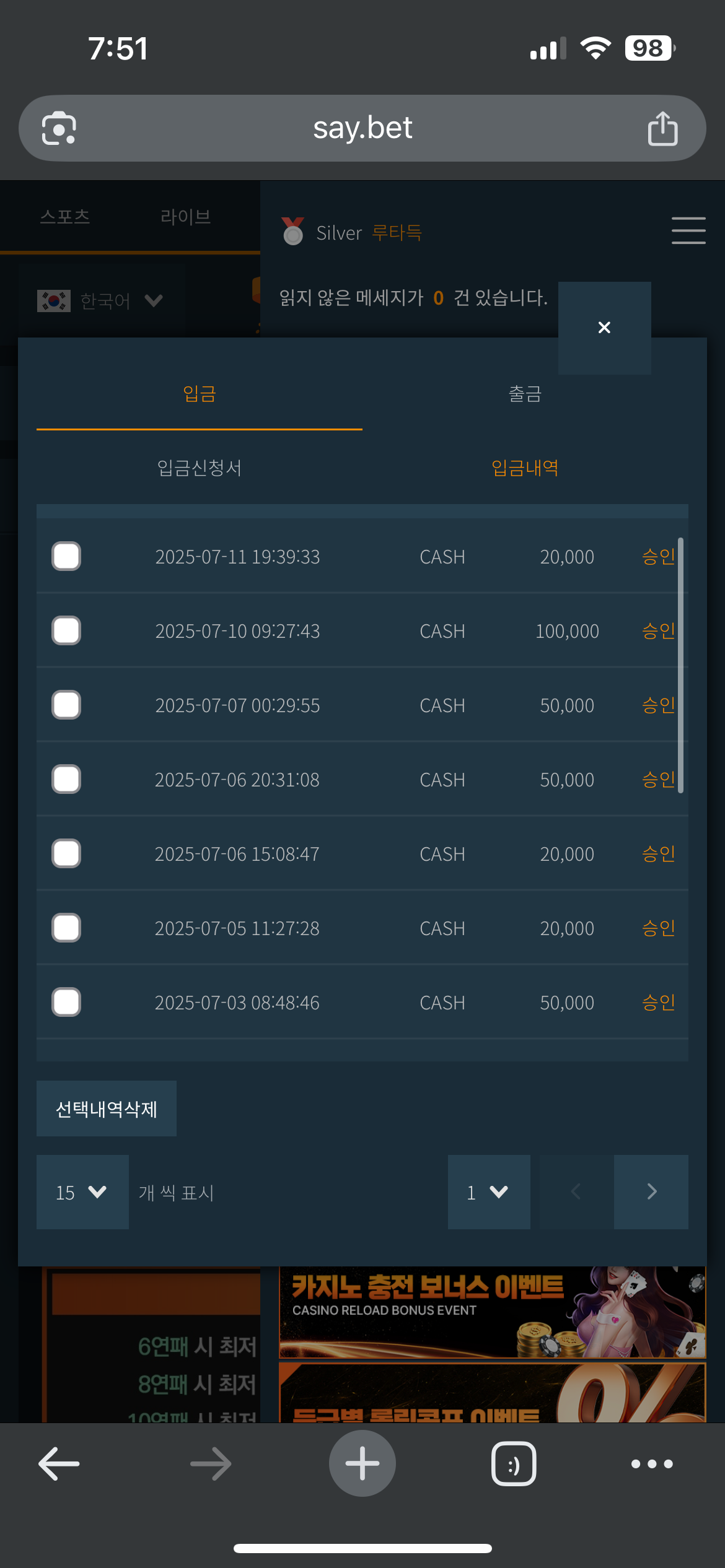725x1568 pixels.
Task: Expand the page number 1 dropdown
Action: [x=489, y=1192]
